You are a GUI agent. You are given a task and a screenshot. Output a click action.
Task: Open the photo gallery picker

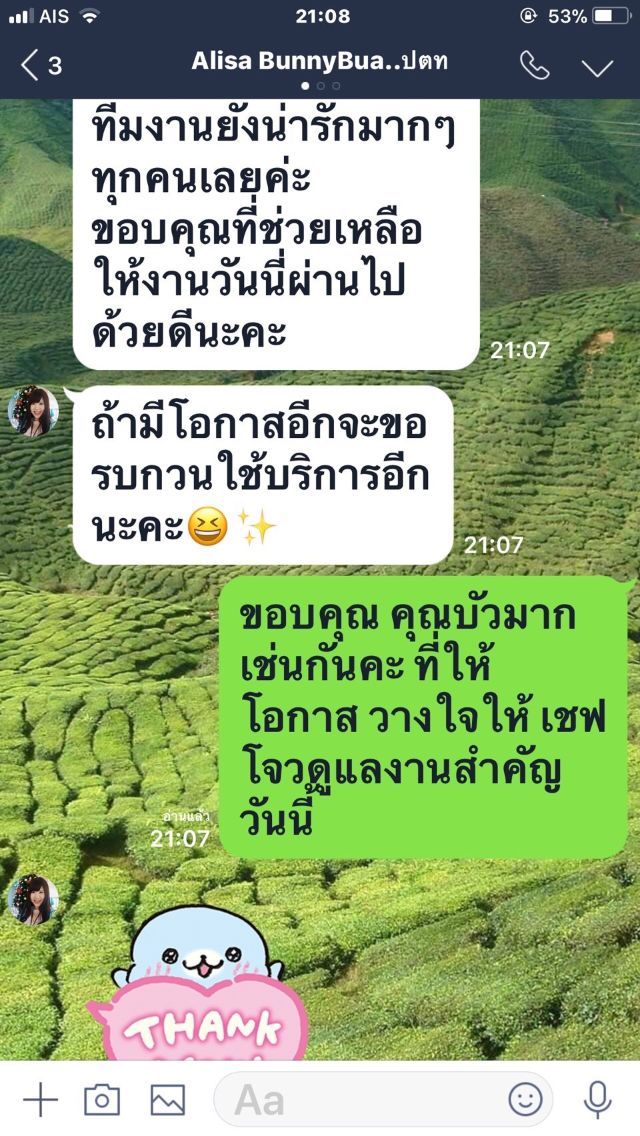click(167, 1100)
